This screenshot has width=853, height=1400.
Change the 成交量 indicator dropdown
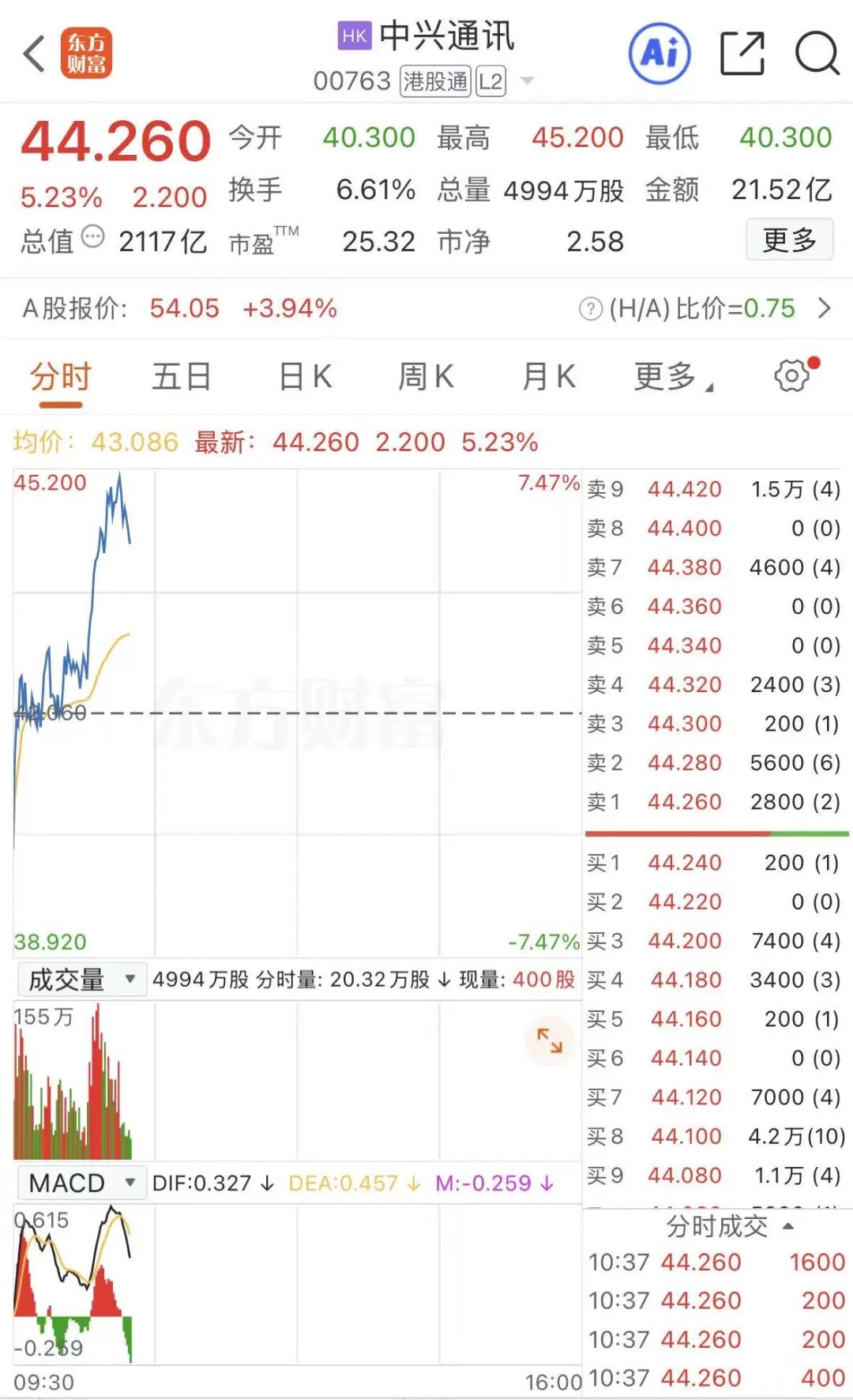(x=81, y=980)
